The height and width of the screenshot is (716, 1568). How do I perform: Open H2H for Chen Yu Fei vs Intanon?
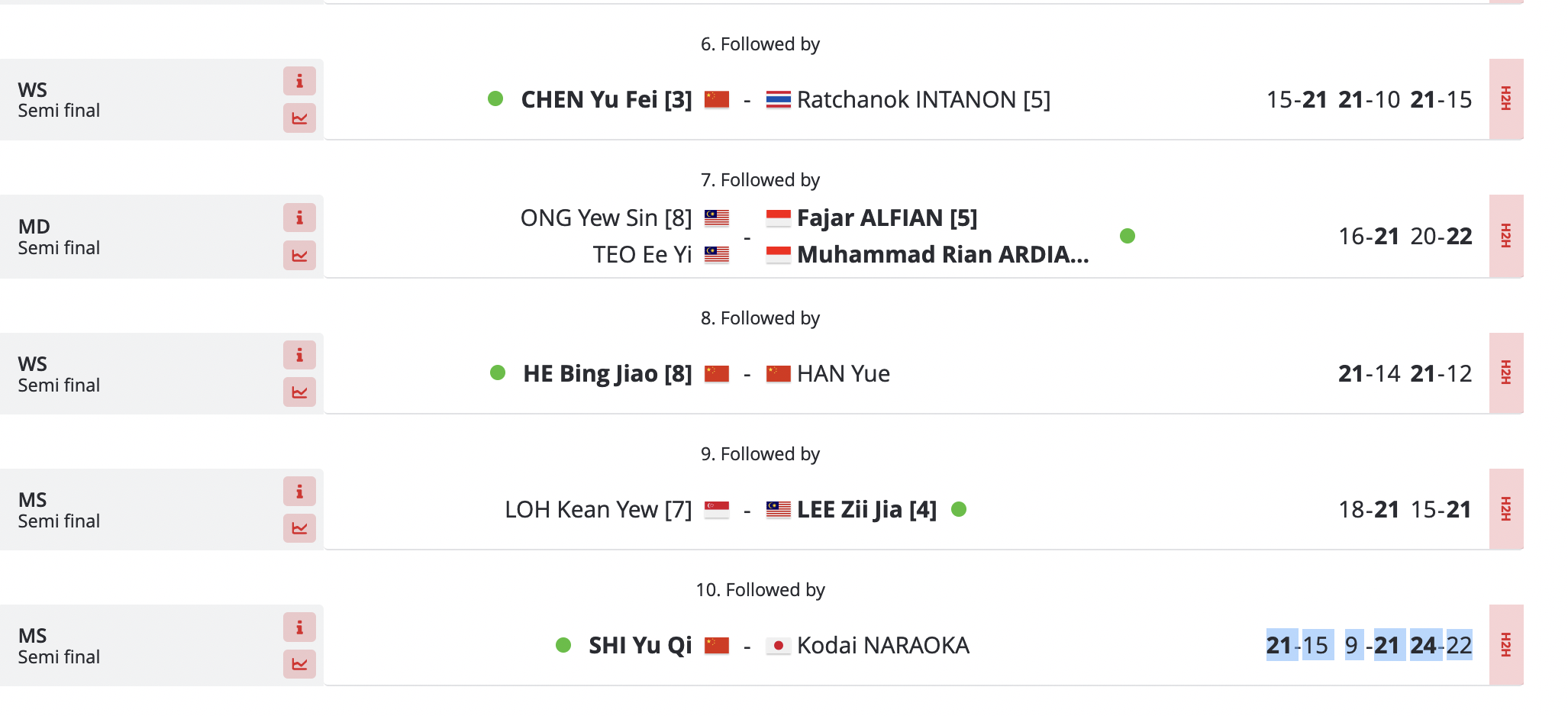coord(1505,99)
